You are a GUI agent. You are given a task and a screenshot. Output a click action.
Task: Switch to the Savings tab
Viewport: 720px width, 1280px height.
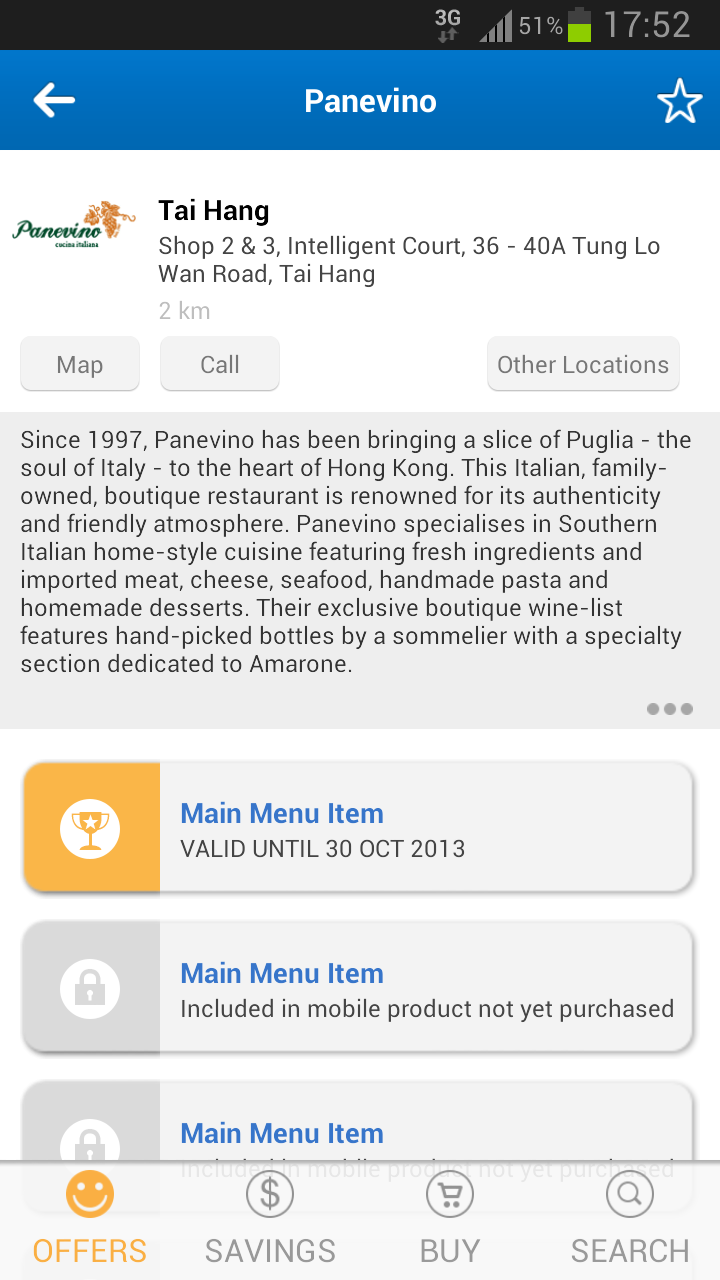click(270, 1221)
